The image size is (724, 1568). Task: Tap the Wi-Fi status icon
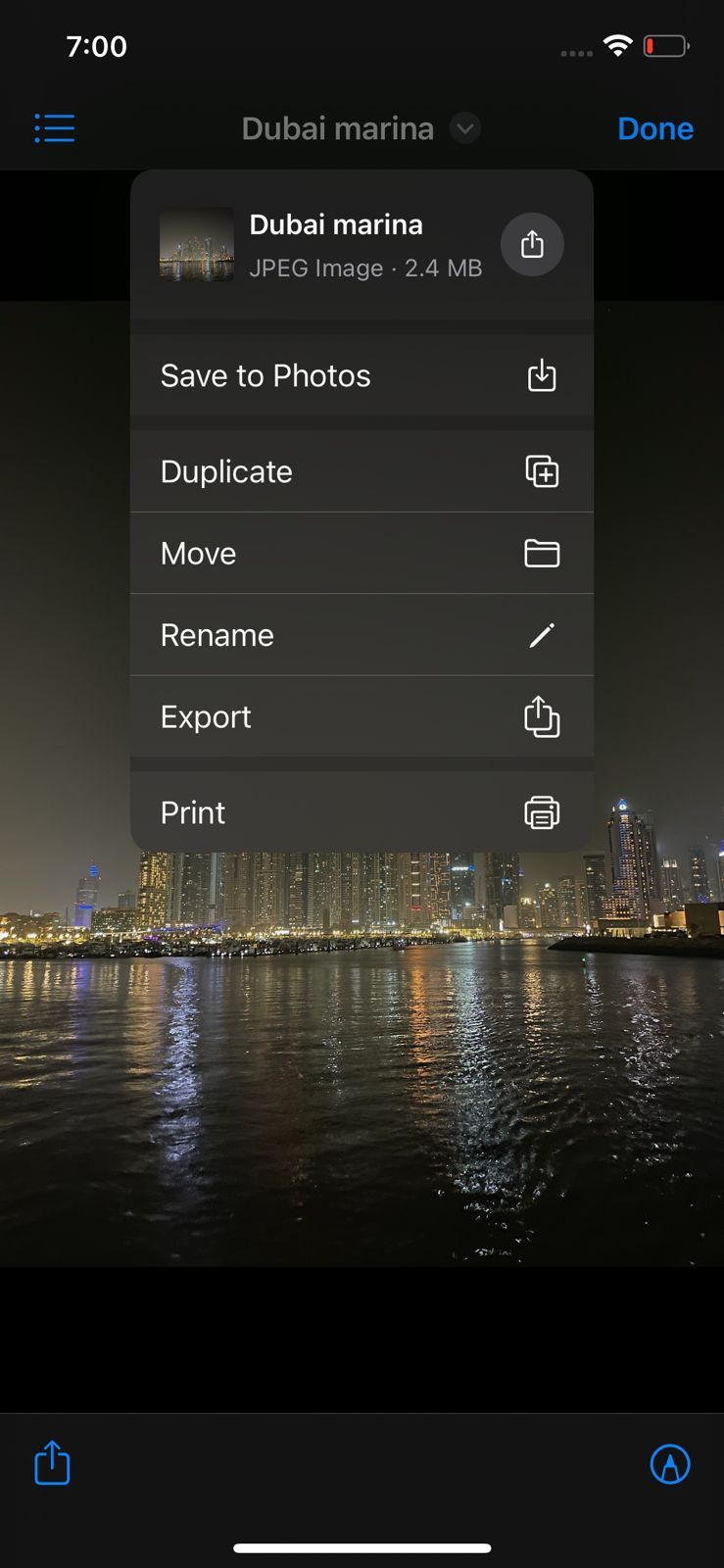tap(617, 44)
